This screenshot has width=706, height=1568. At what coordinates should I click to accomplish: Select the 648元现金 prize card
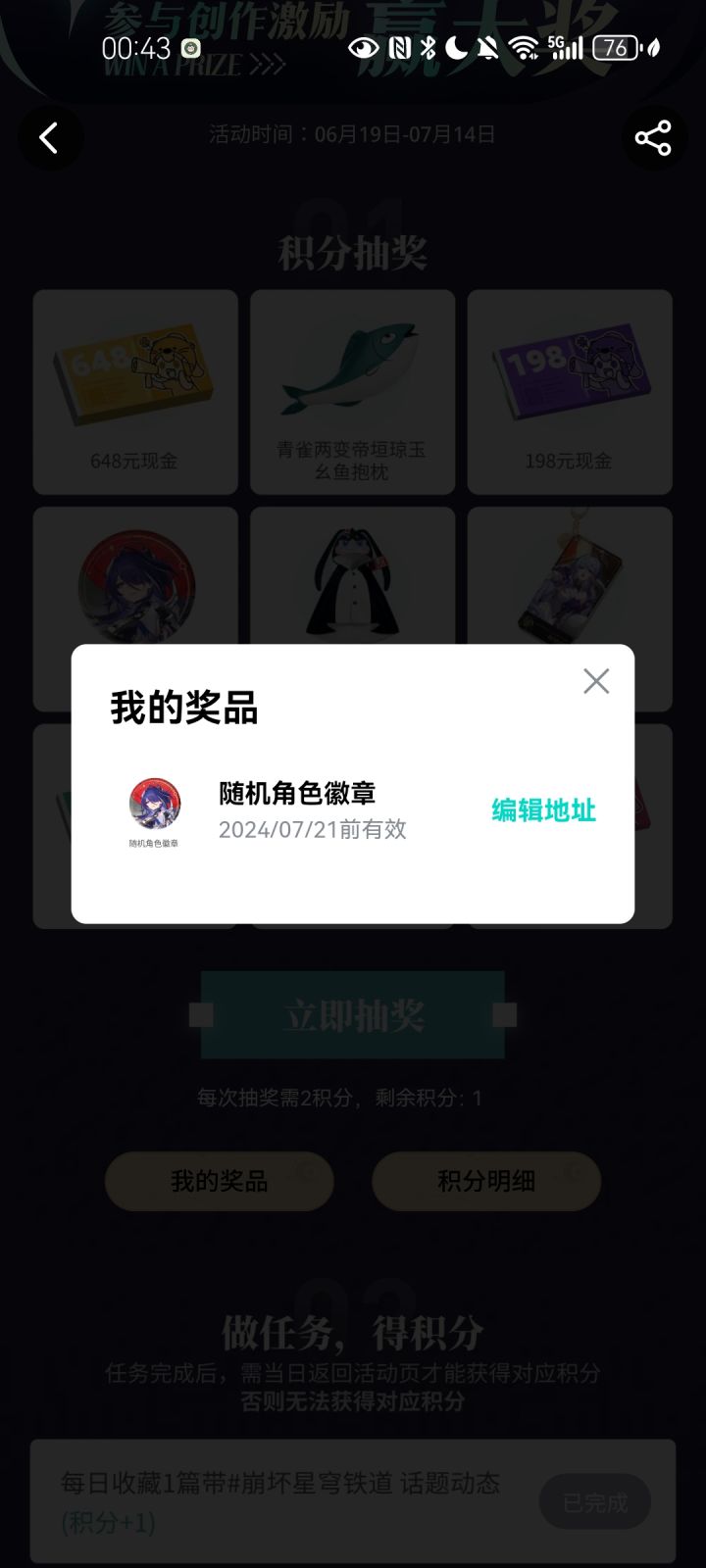pos(134,390)
